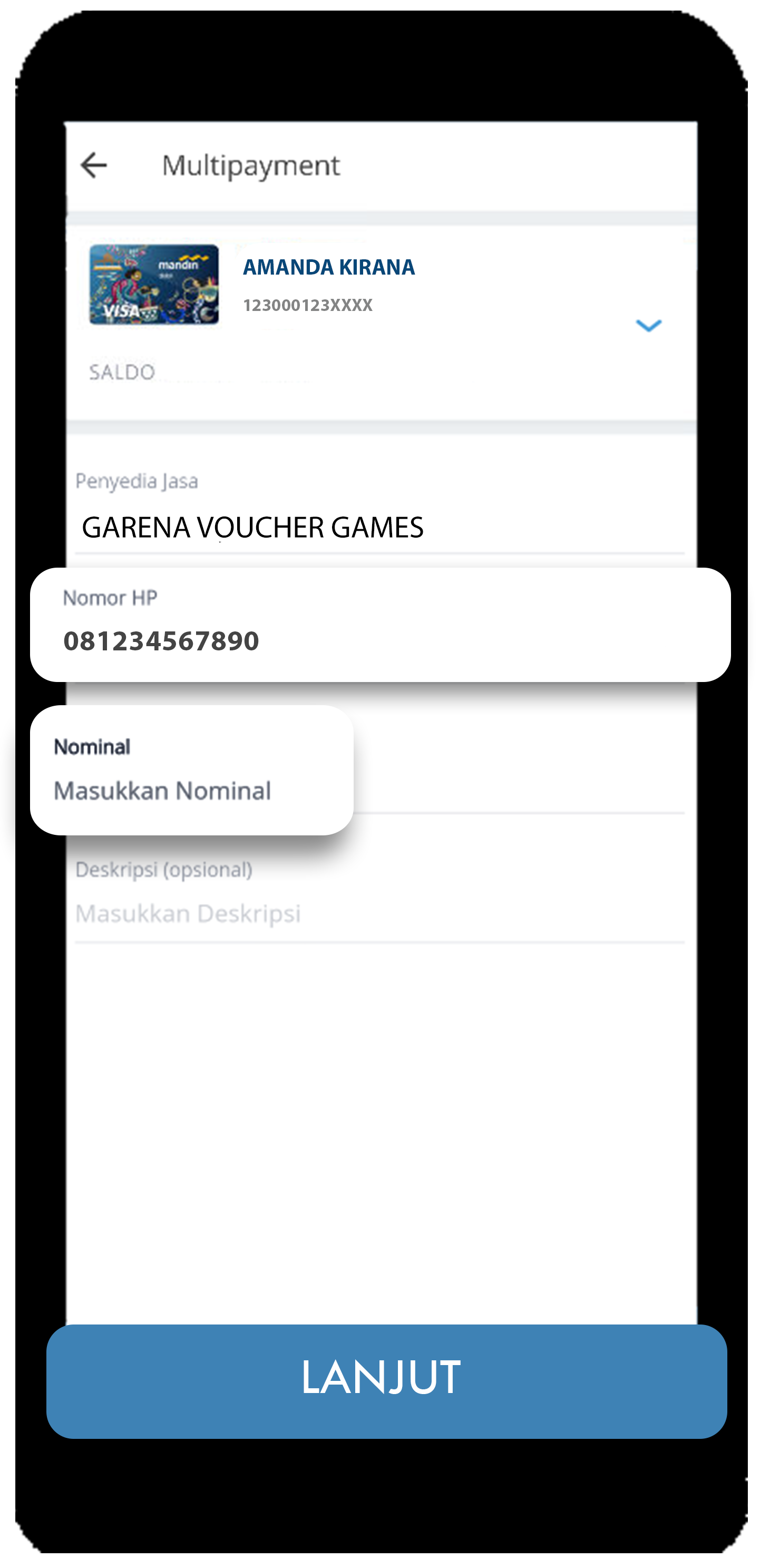Screen dimensions: 760x1568
Task: Select the GARENA VOUCHER GAMES provider field
Action: click(x=256, y=528)
